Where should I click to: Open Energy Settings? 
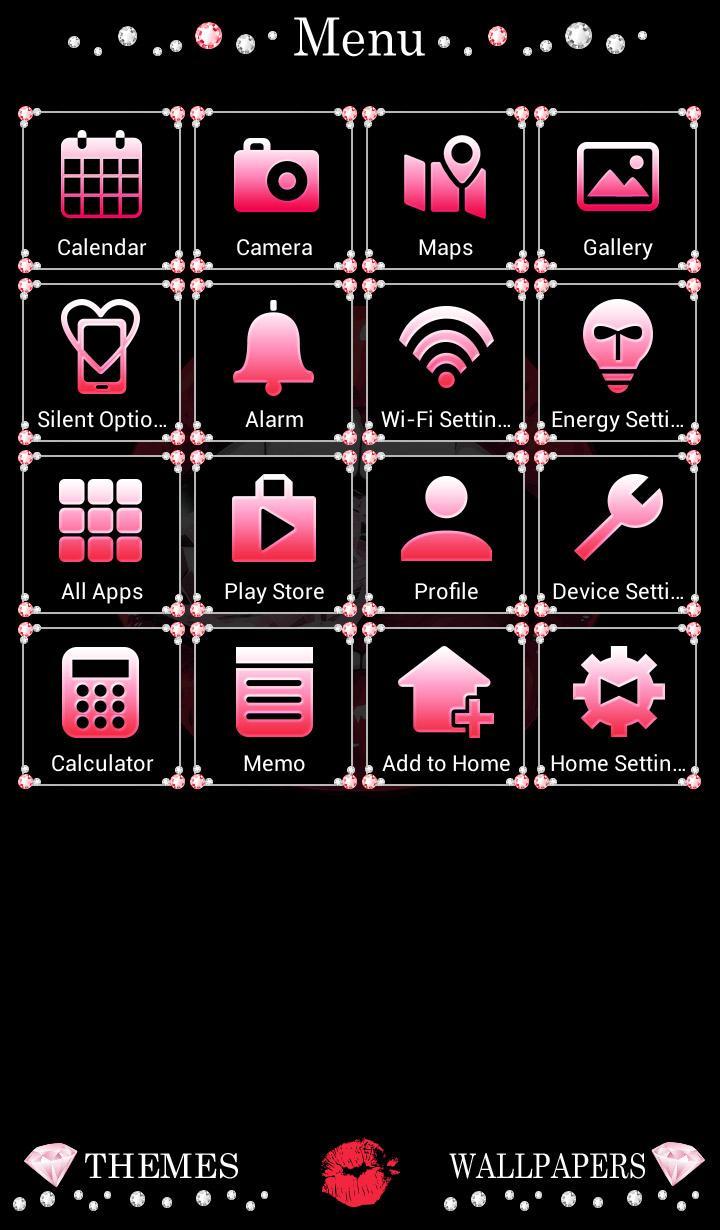point(617,362)
